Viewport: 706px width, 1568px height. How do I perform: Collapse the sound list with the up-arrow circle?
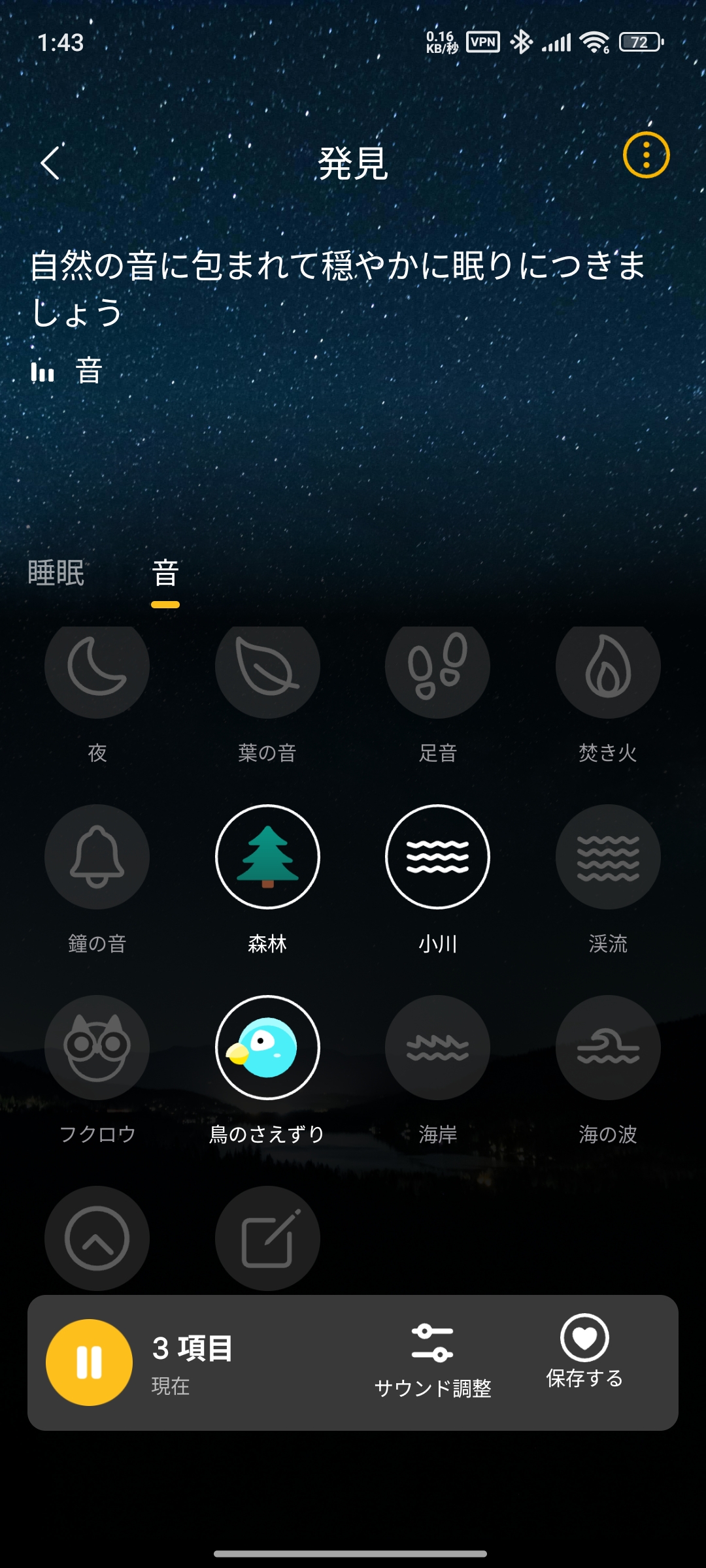click(x=97, y=1237)
